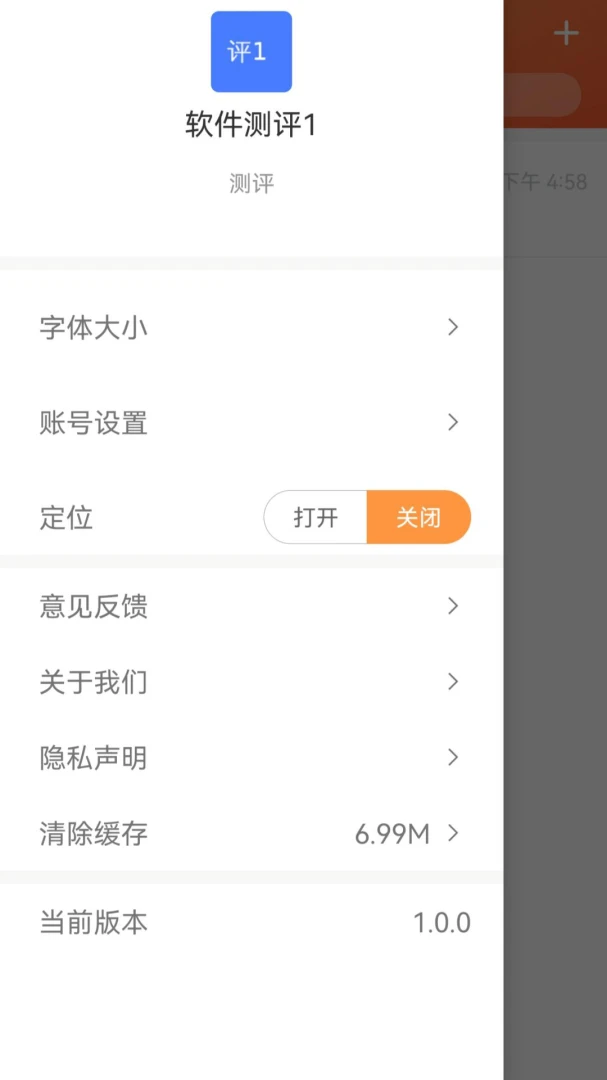Select 关闭 for the 定位 setting
This screenshot has width=607, height=1080.
(x=419, y=517)
